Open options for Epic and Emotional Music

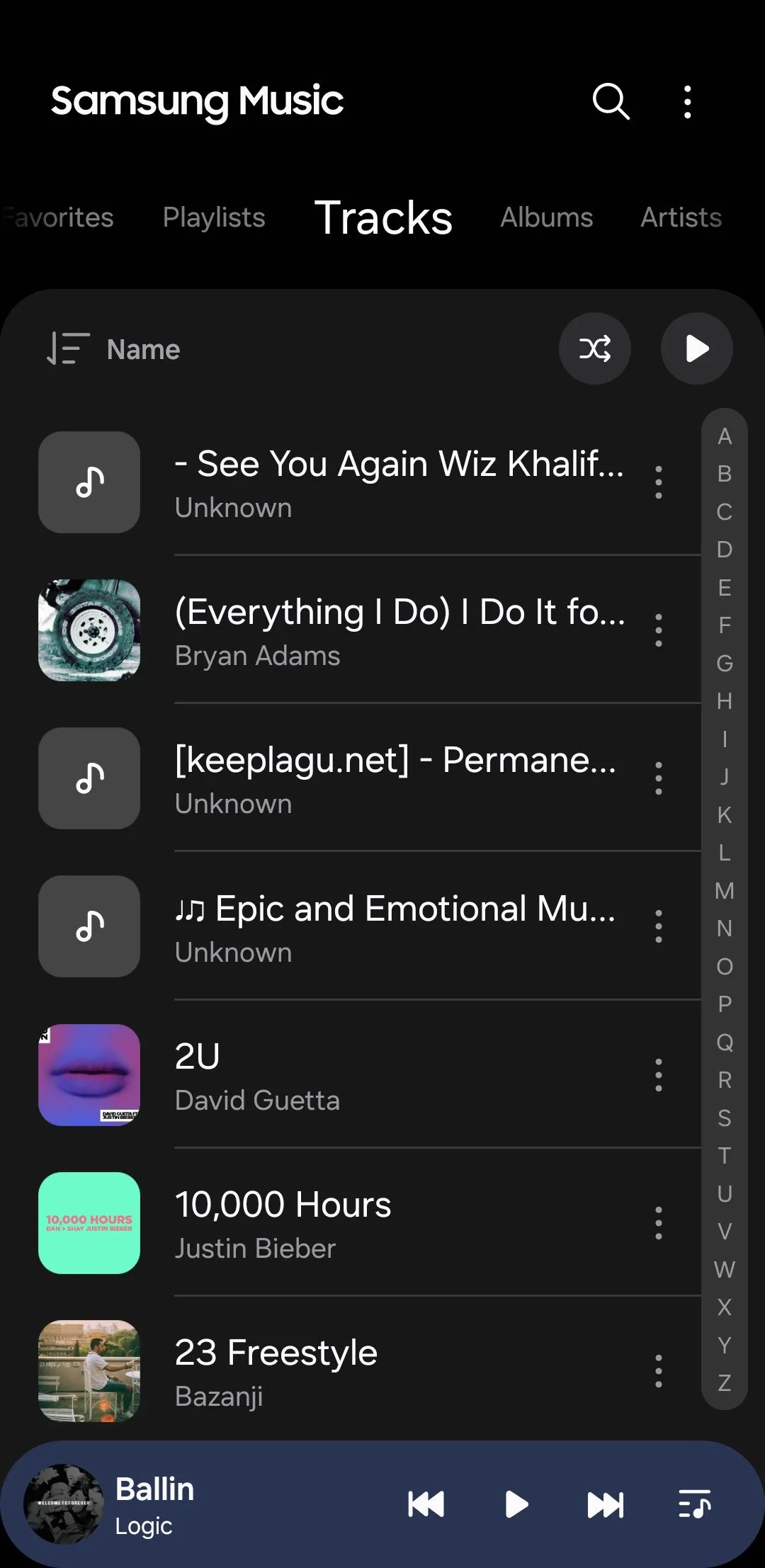tap(659, 926)
